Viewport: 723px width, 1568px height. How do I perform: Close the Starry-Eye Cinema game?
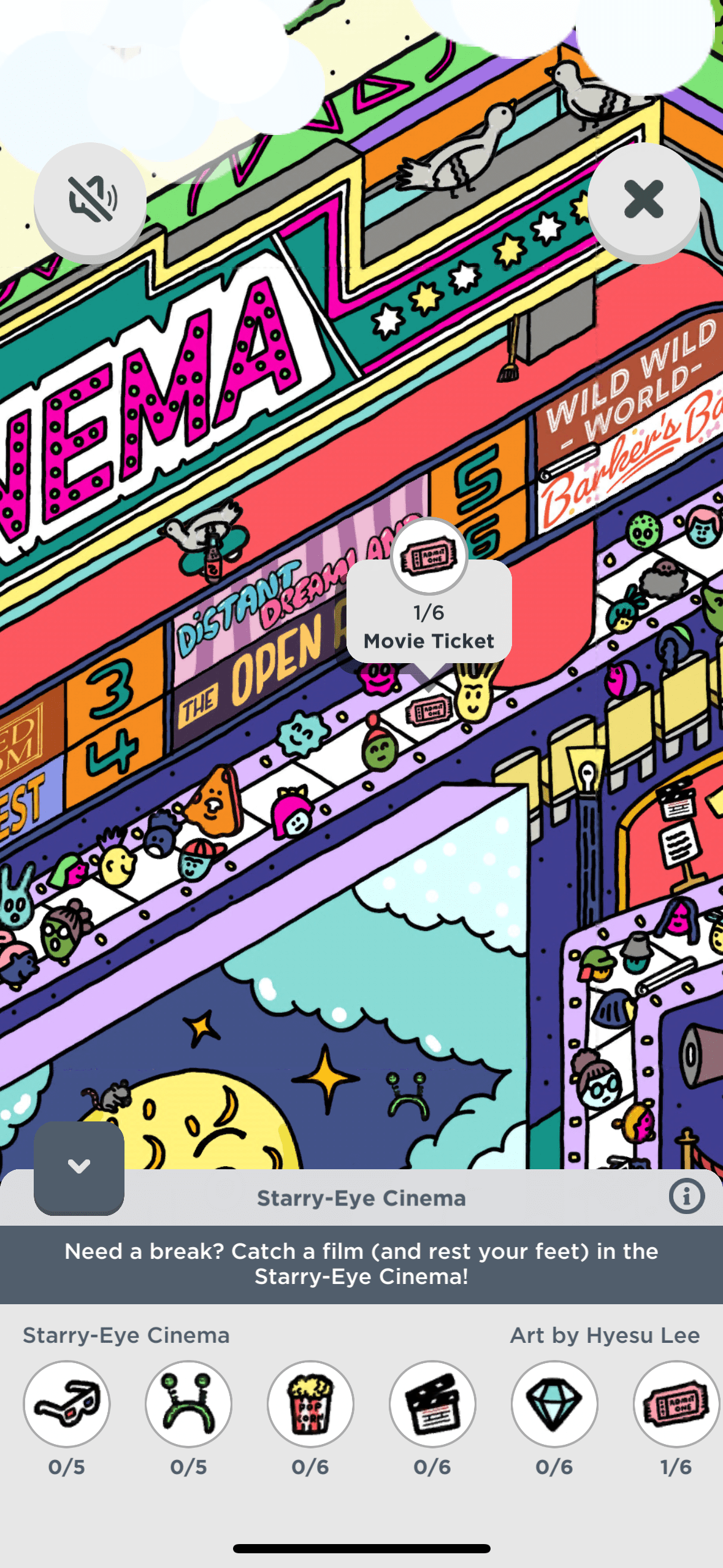click(x=643, y=199)
